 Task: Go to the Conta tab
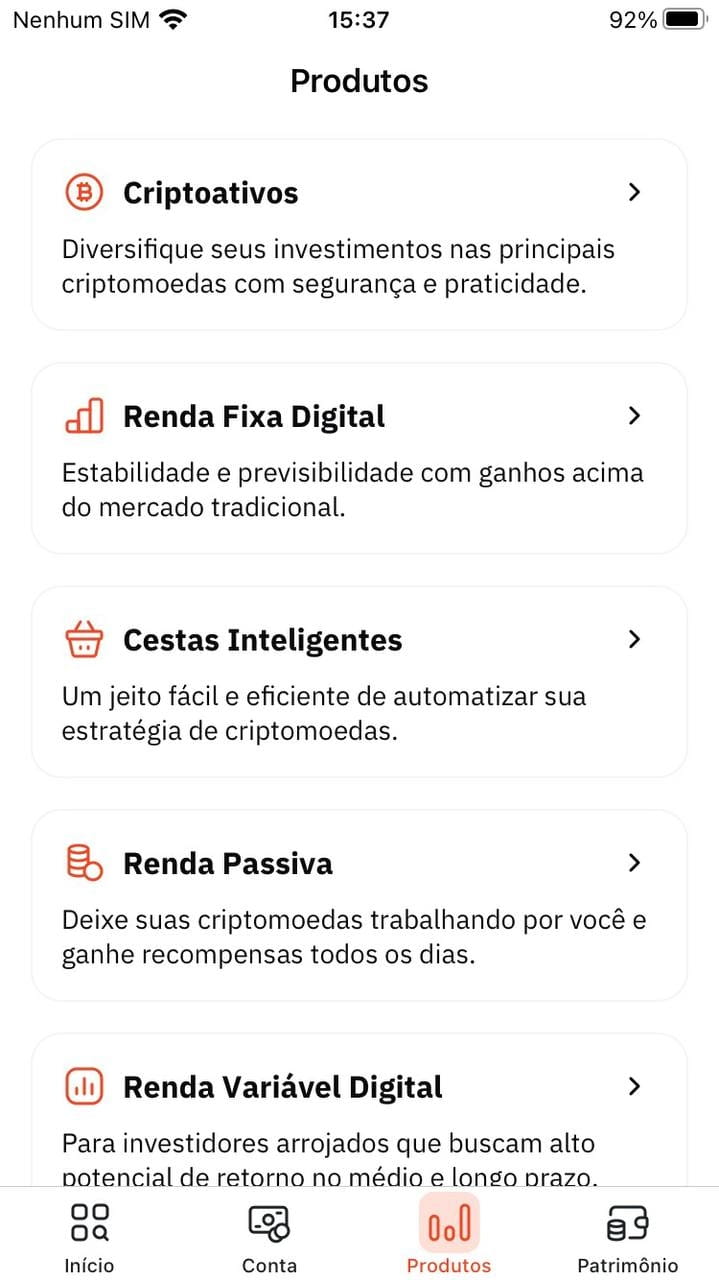[269, 1237]
